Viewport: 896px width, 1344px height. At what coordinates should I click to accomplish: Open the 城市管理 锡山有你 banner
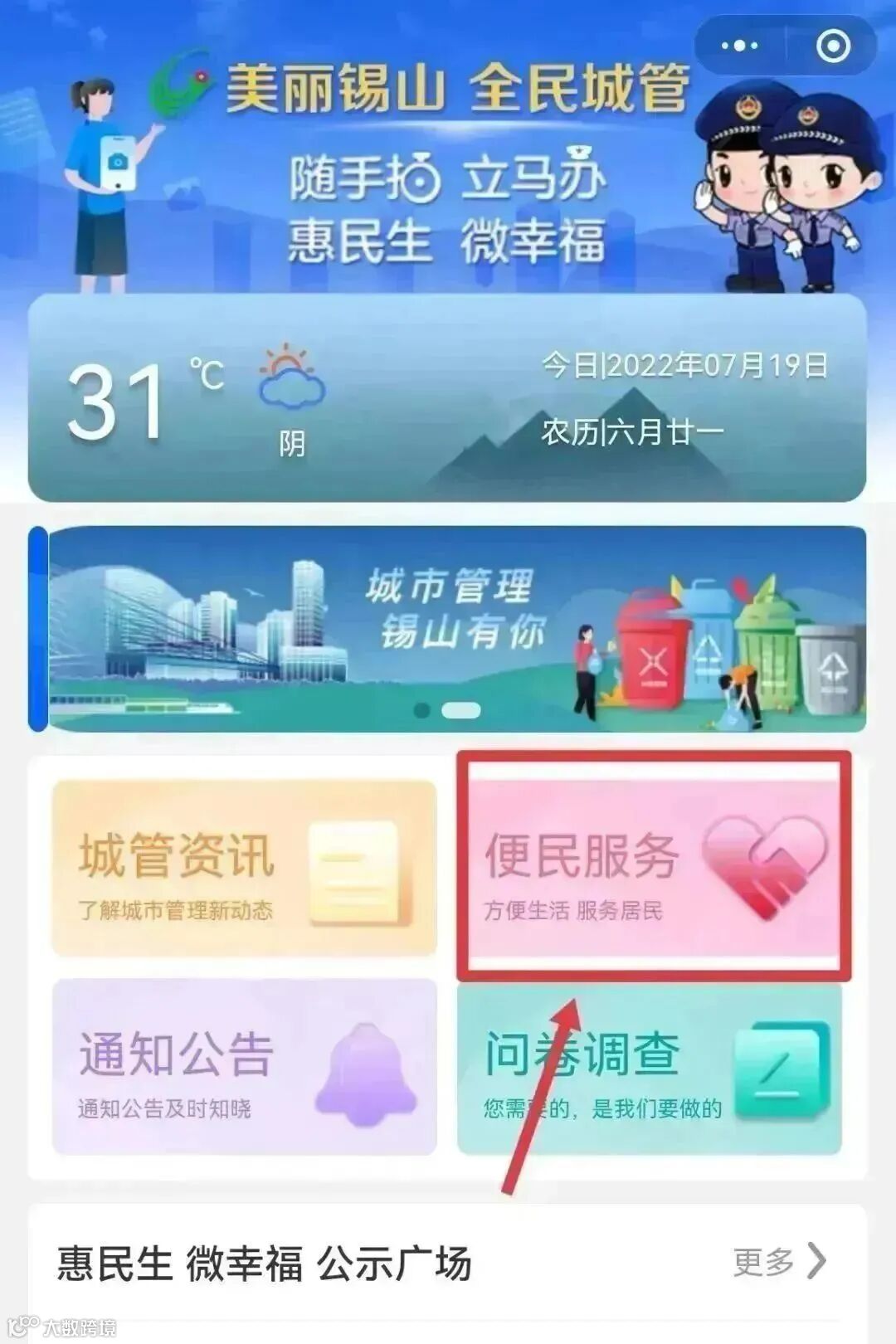pyautogui.click(x=457, y=629)
